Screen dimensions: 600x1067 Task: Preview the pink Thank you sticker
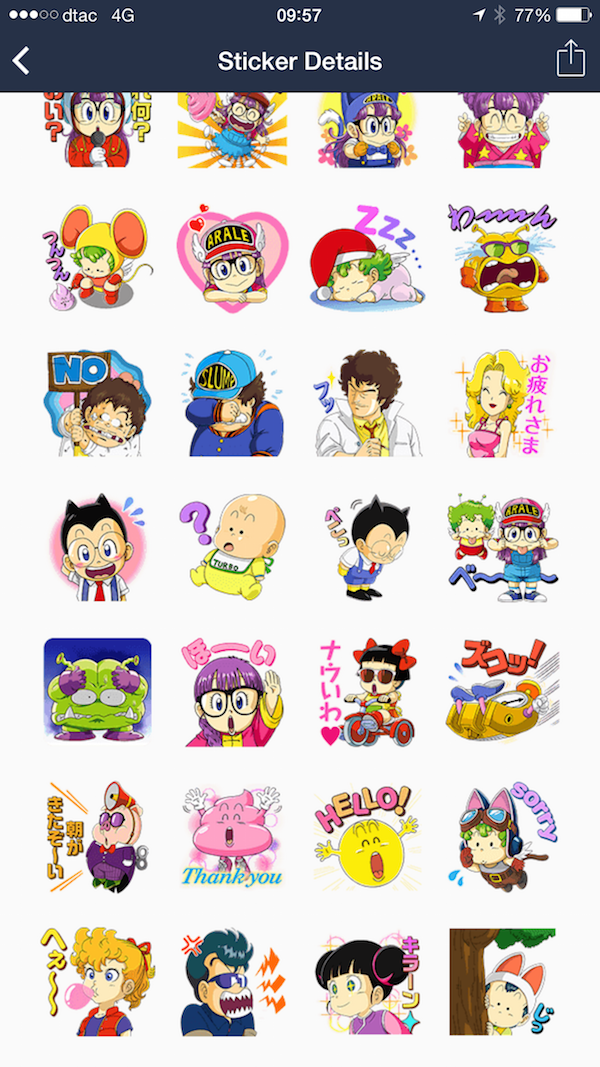click(233, 836)
